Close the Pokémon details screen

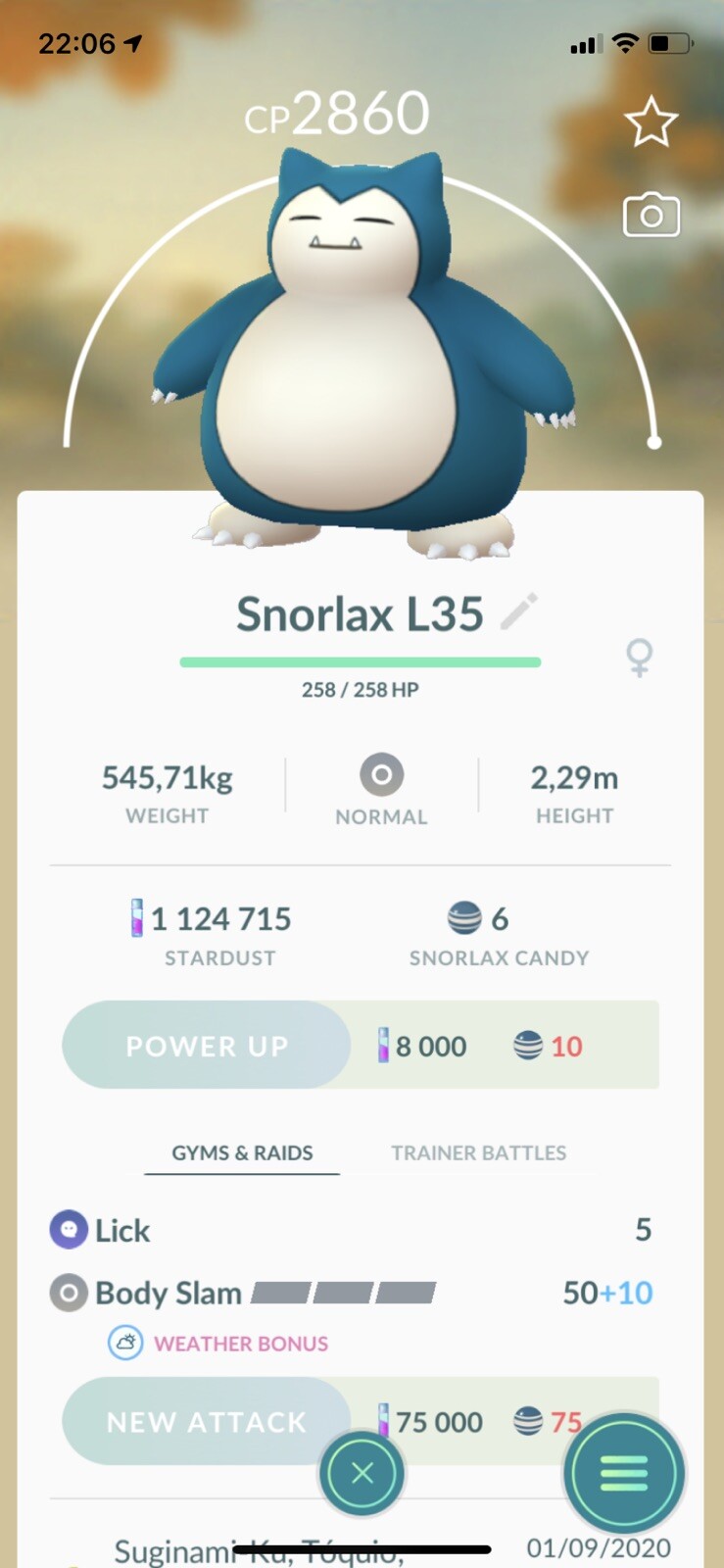coord(362,1473)
